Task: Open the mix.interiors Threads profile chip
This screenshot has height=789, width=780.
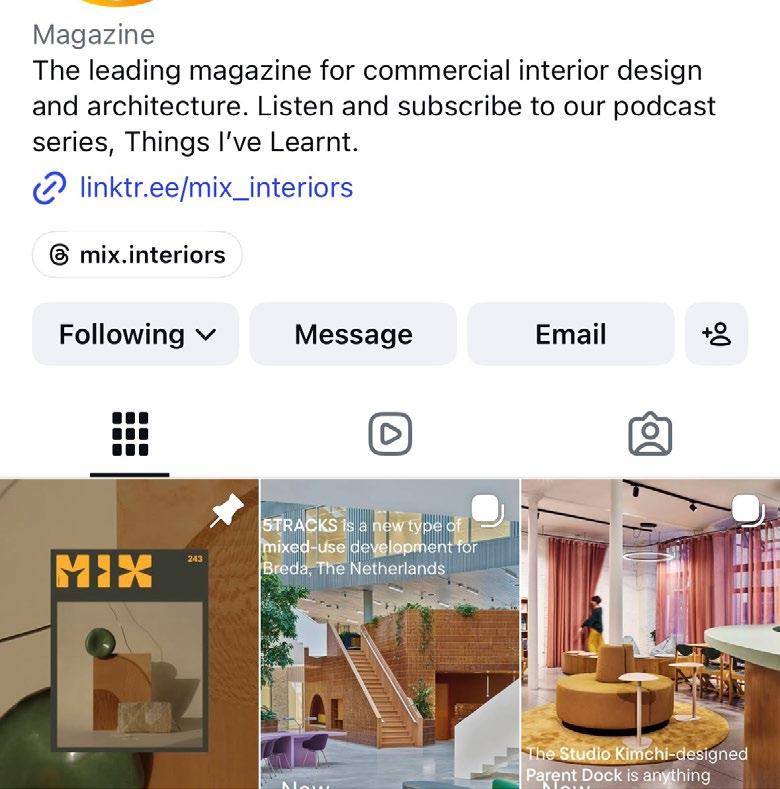Action: 137,255
